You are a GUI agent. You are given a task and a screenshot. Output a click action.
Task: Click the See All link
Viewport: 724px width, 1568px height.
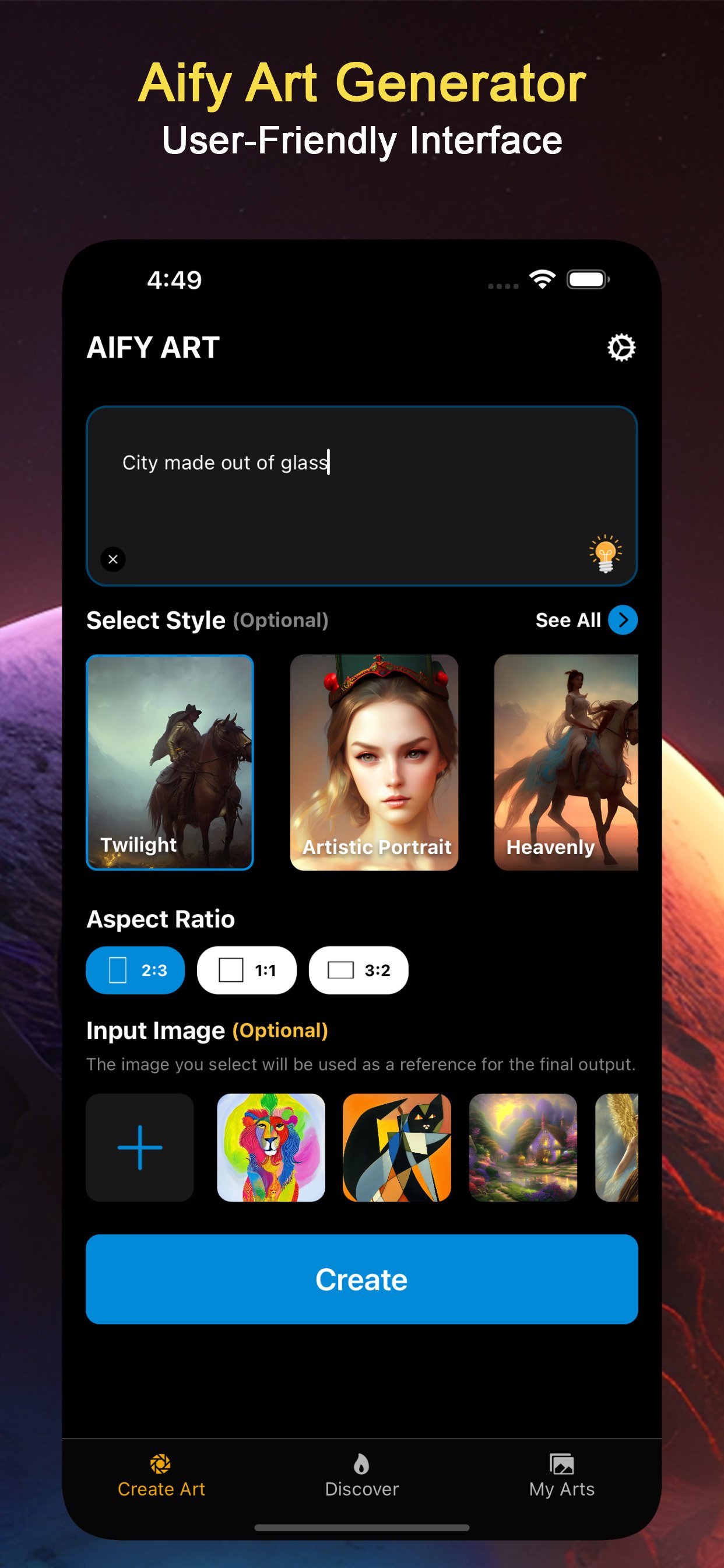tap(568, 620)
